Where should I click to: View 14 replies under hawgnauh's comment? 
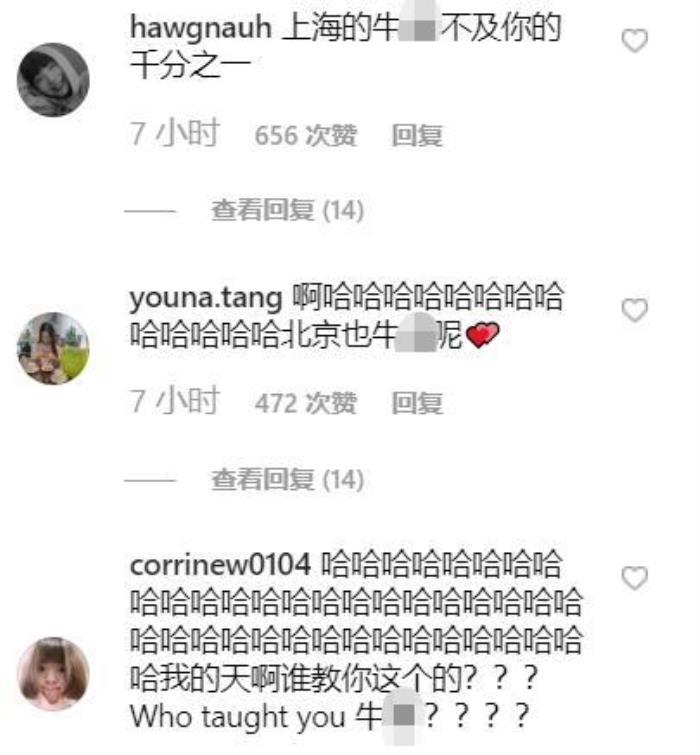point(287,210)
